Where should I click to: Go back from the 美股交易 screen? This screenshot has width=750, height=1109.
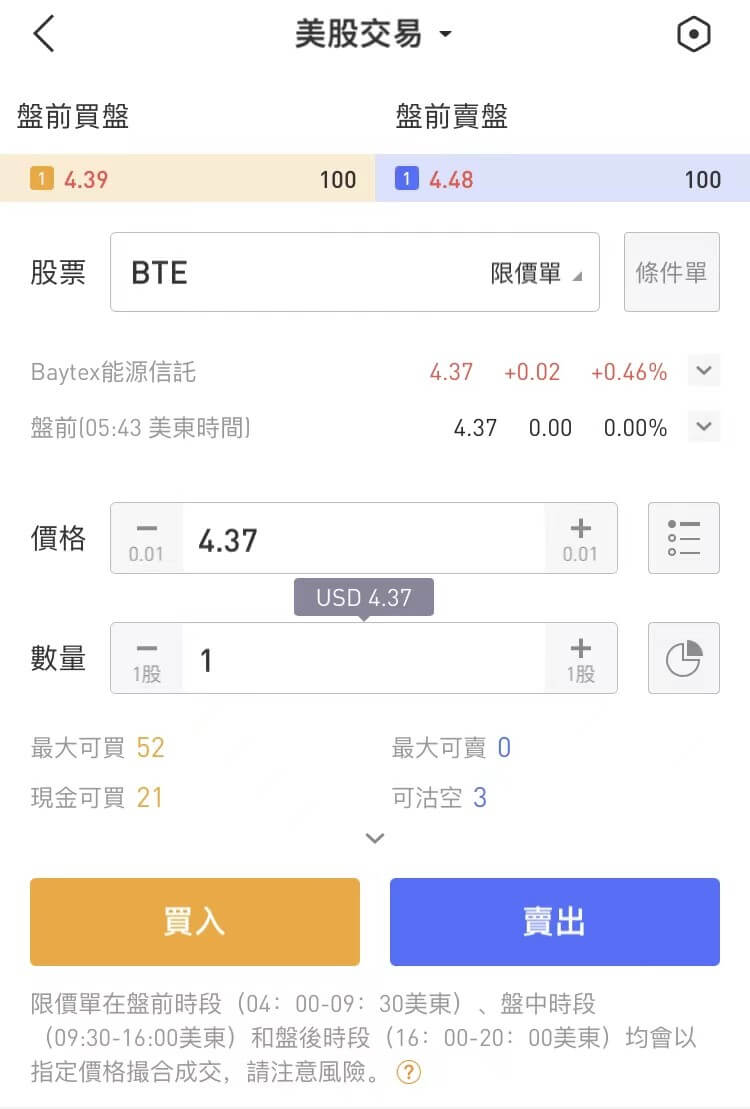(x=44, y=34)
